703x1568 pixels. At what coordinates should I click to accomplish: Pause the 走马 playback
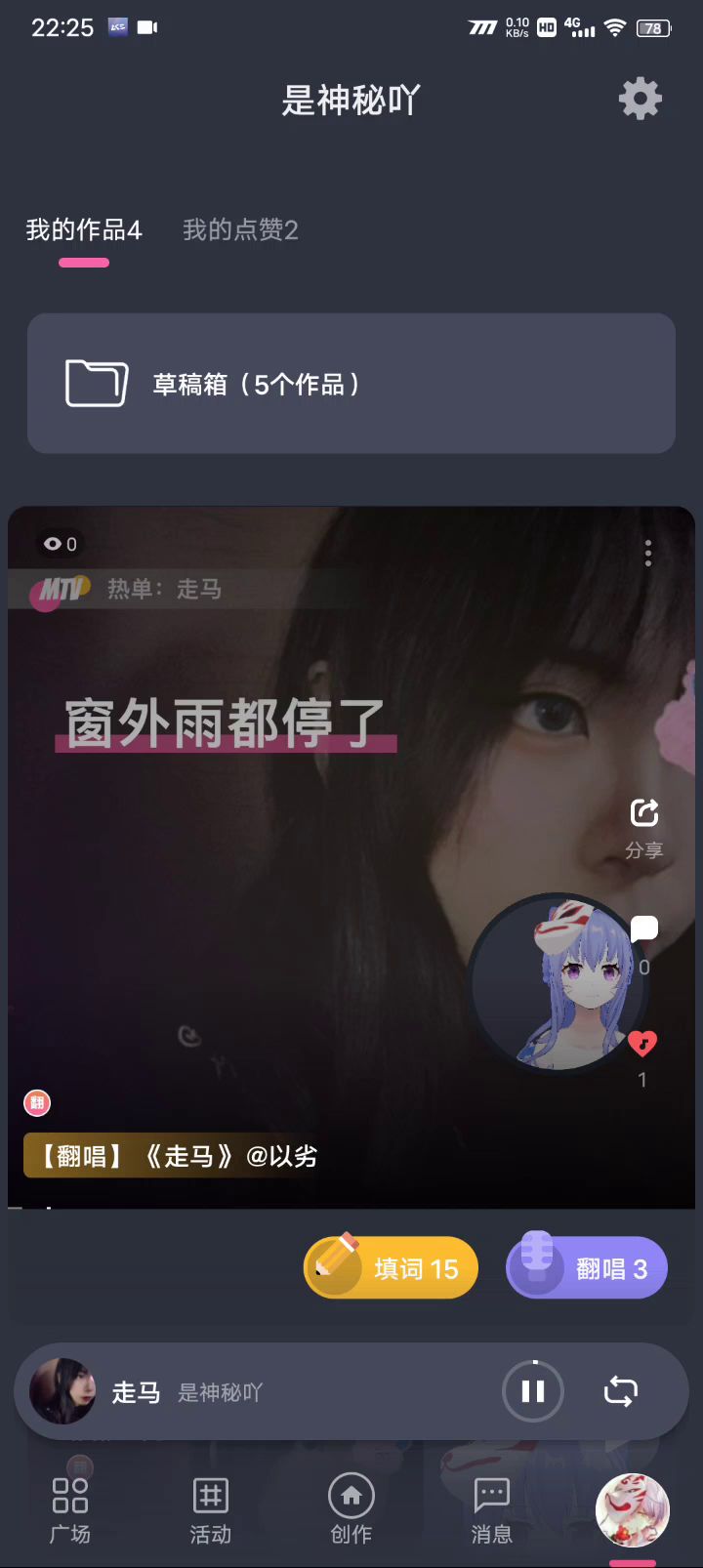point(533,1391)
